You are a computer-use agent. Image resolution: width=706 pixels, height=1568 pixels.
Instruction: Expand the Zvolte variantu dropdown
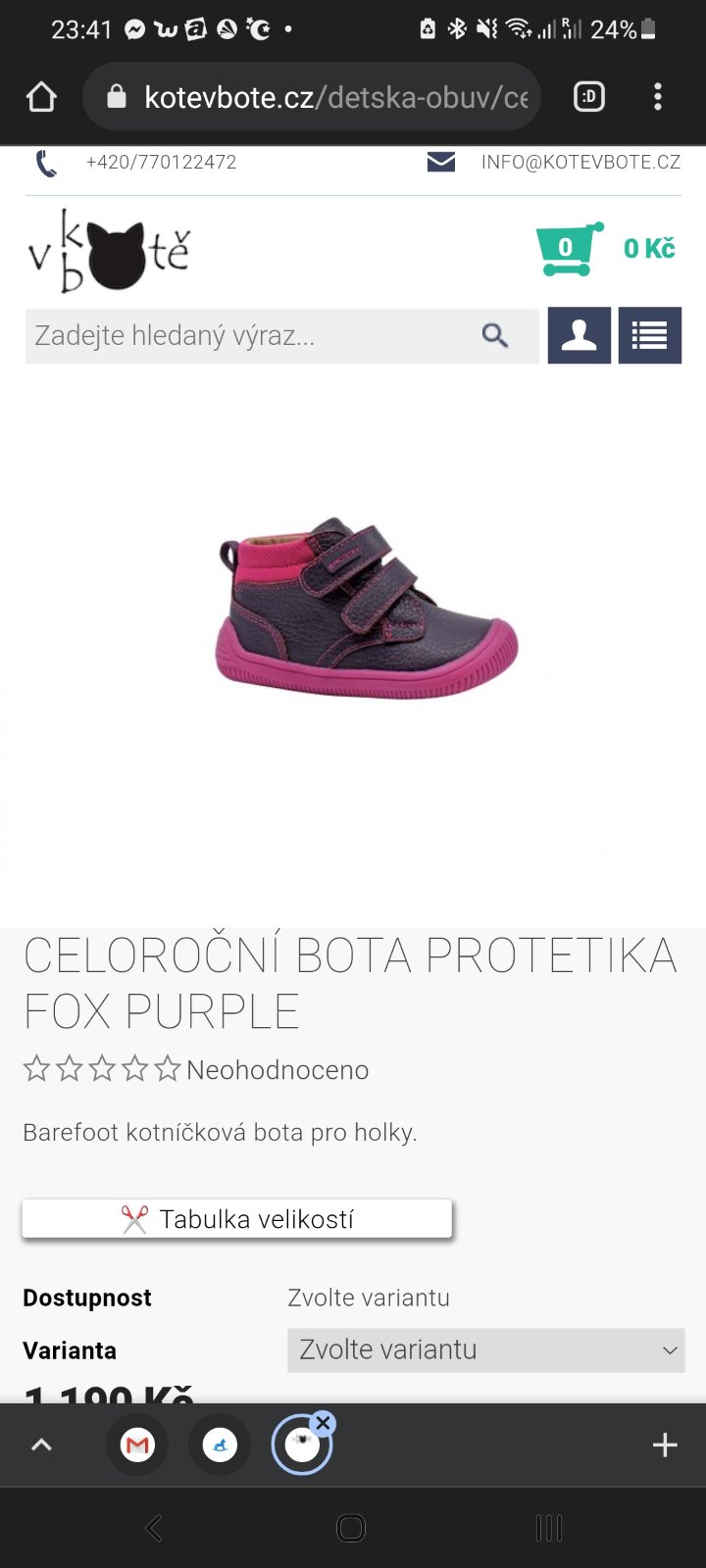pos(485,1350)
